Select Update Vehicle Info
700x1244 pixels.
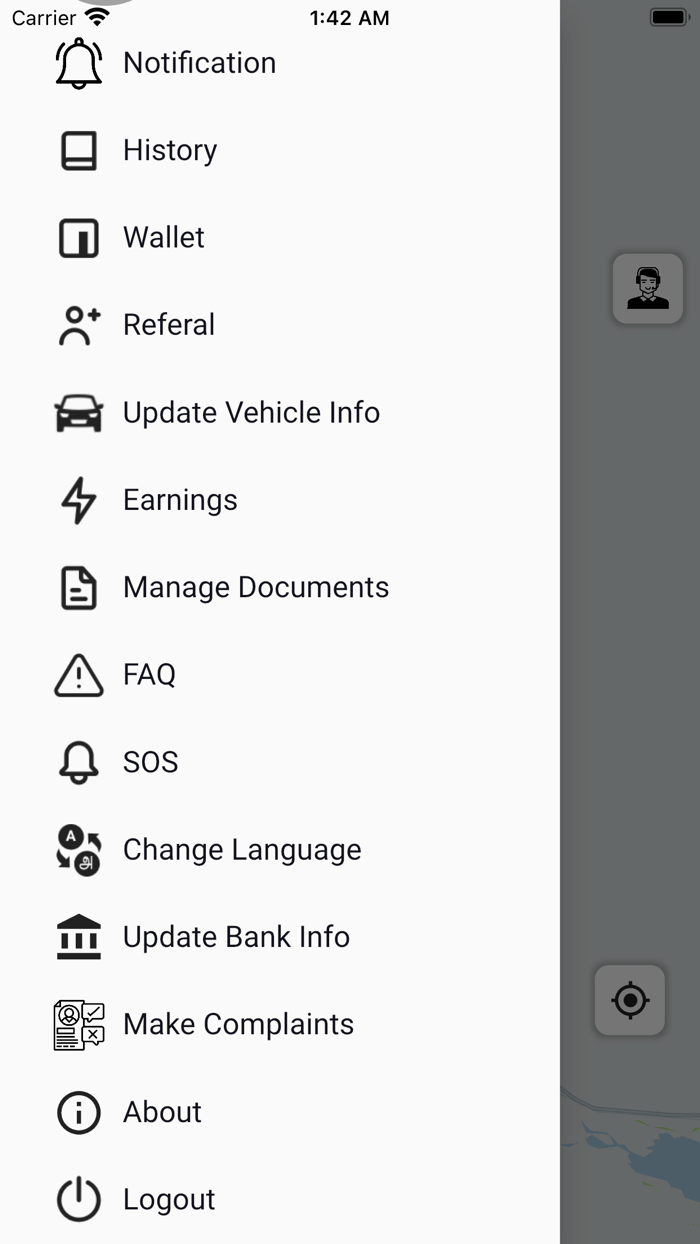point(251,413)
